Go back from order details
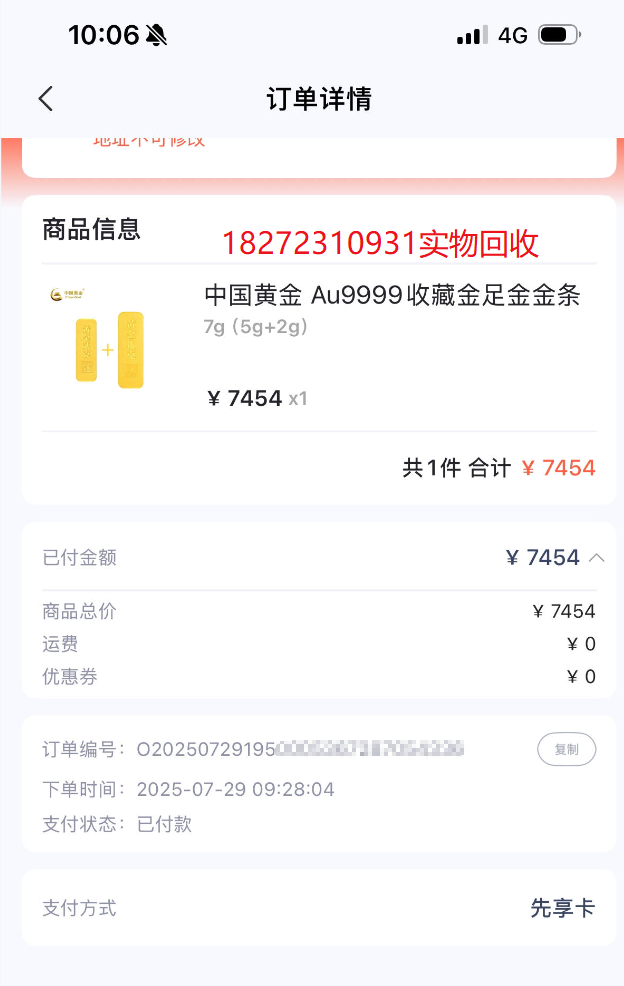Viewport: 624px width, 986px height. [45, 98]
